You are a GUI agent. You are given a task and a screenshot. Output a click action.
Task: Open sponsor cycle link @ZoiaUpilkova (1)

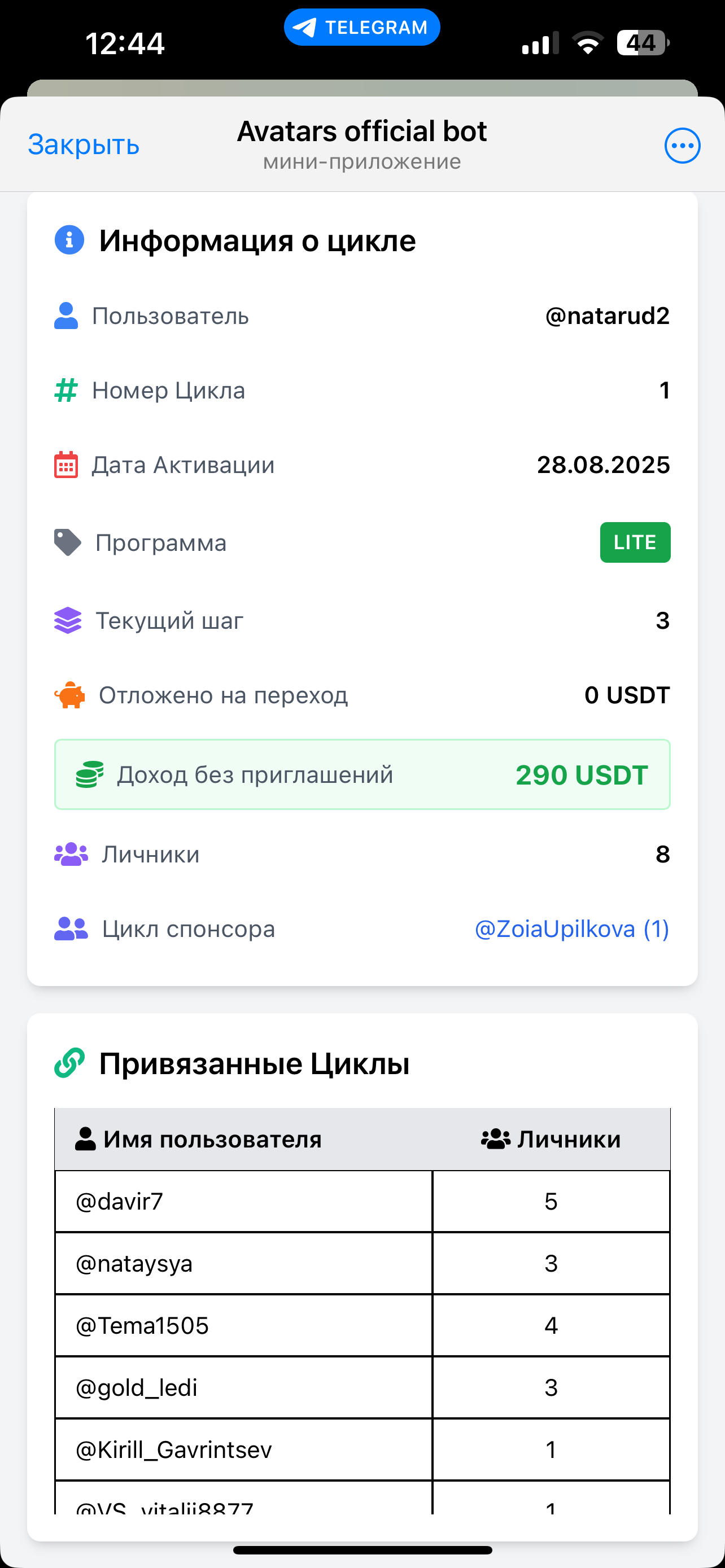(x=571, y=929)
